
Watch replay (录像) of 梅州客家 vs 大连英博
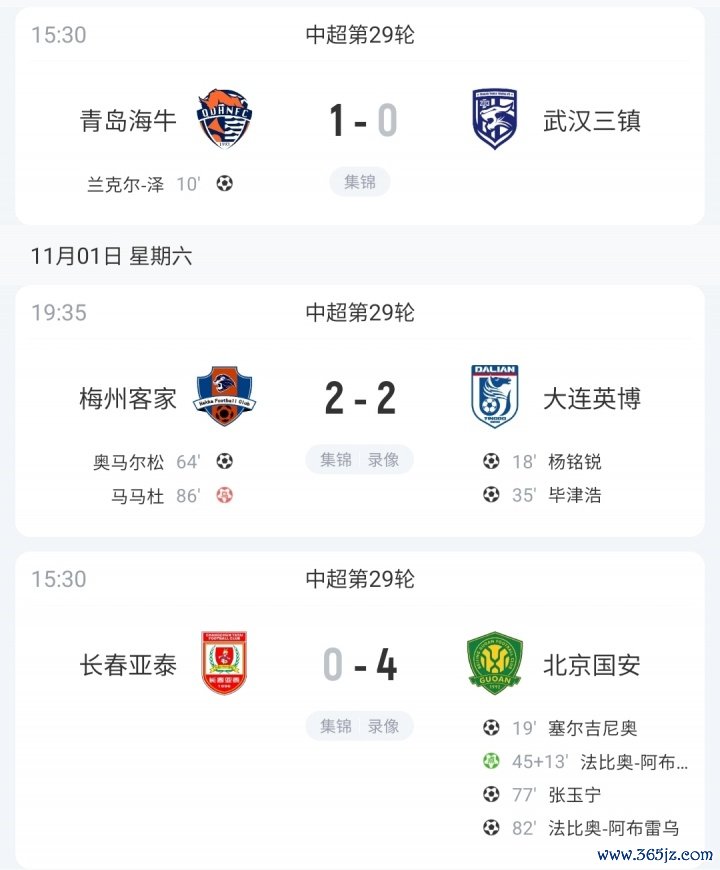(x=383, y=460)
